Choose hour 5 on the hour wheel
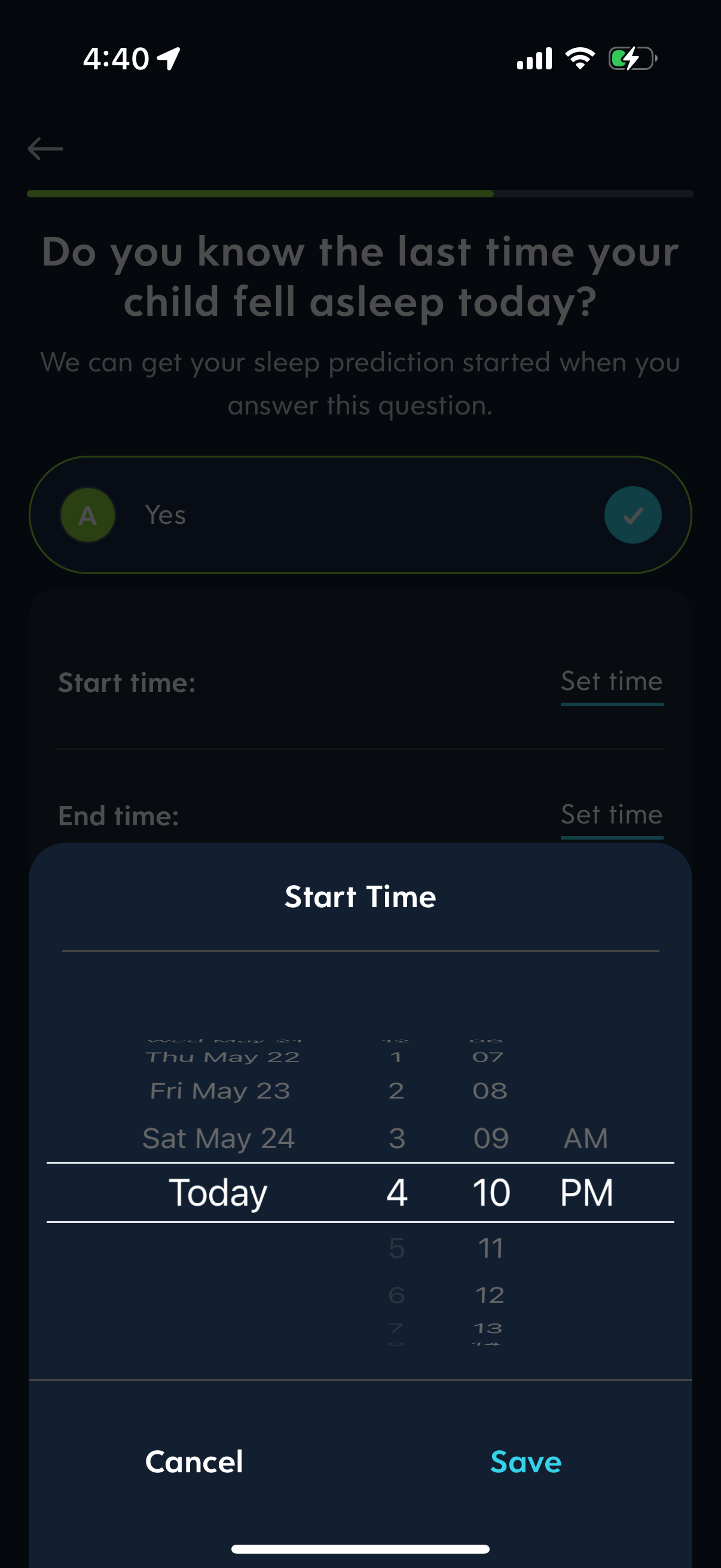This screenshot has width=721, height=1568. (396, 1247)
